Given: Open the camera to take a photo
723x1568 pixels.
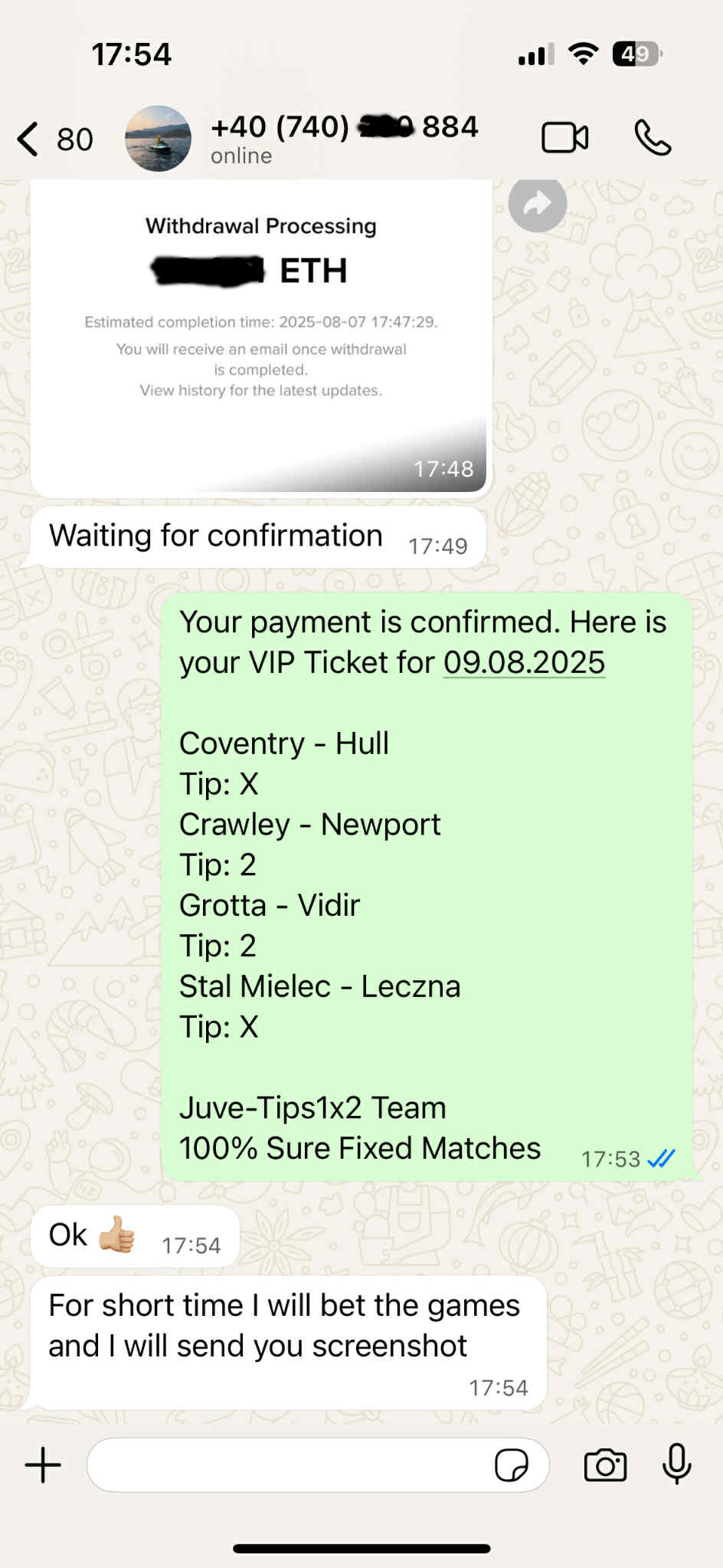Looking at the screenshot, I should pyautogui.click(x=605, y=1465).
